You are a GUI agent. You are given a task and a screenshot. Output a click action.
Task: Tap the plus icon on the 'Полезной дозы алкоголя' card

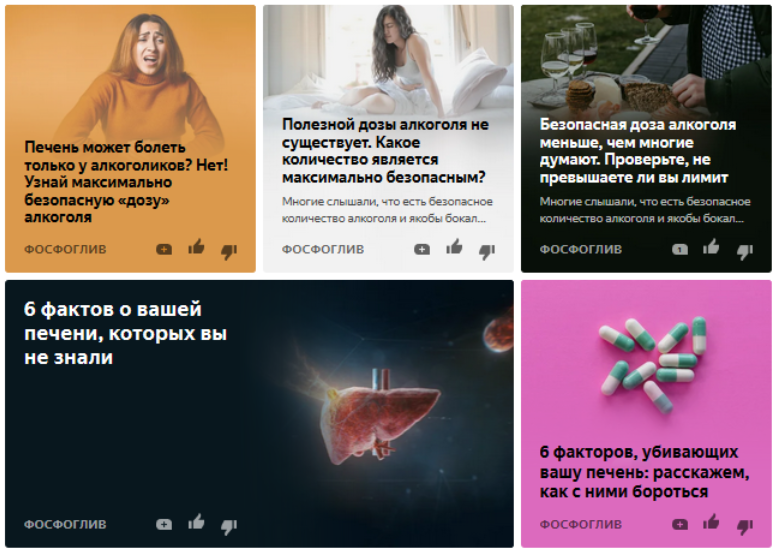[x=422, y=249]
